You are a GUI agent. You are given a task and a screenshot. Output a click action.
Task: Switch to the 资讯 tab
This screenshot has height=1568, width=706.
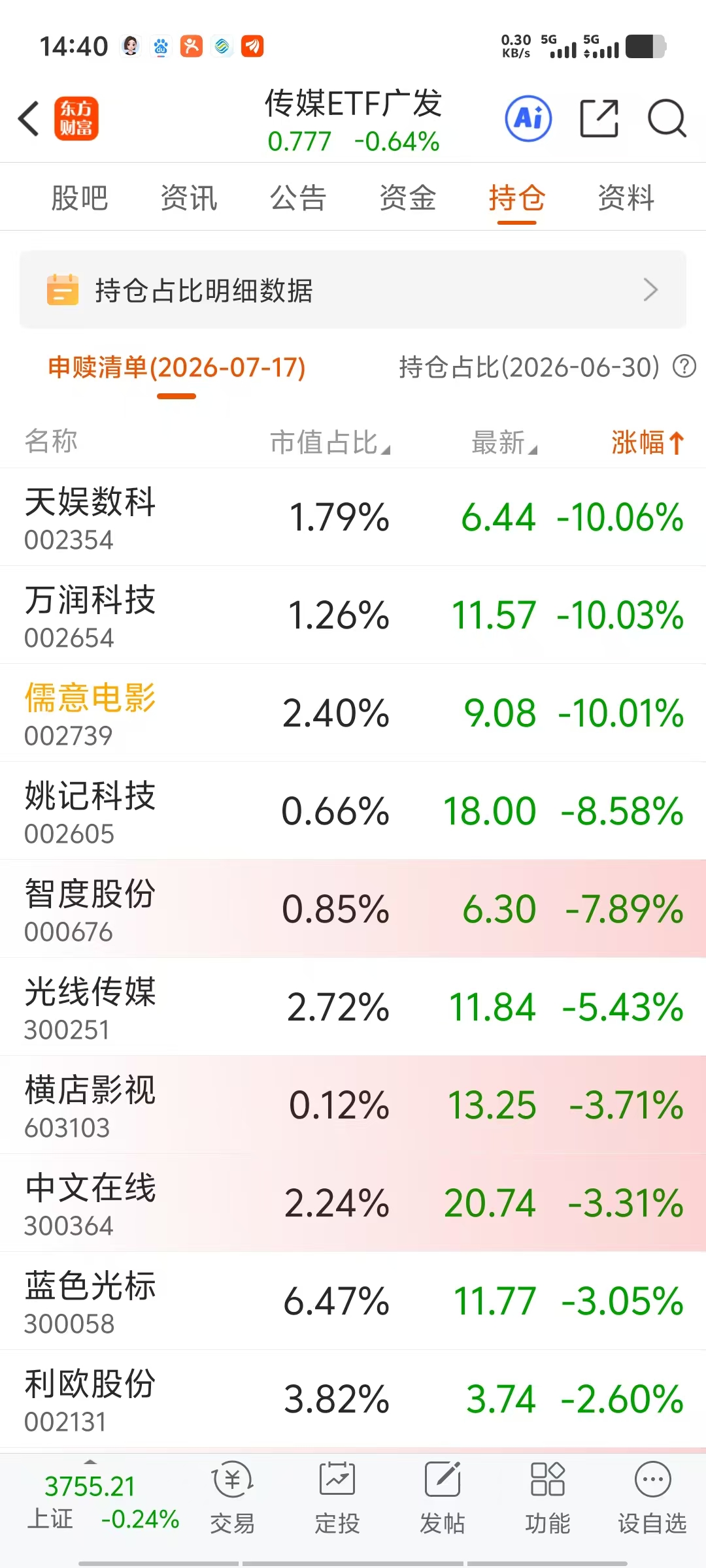pos(189,198)
